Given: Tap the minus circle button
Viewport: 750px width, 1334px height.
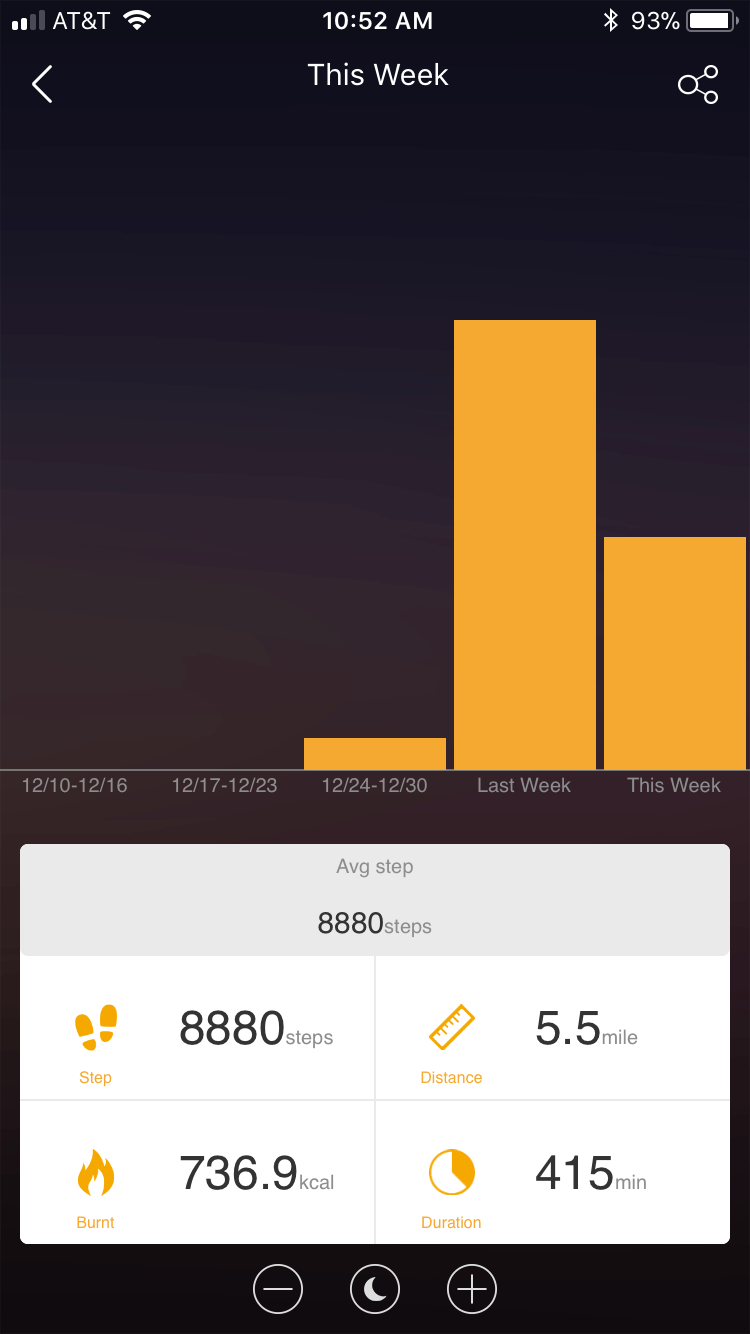Looking at the screenshot, I should [x=278, y=1290].
